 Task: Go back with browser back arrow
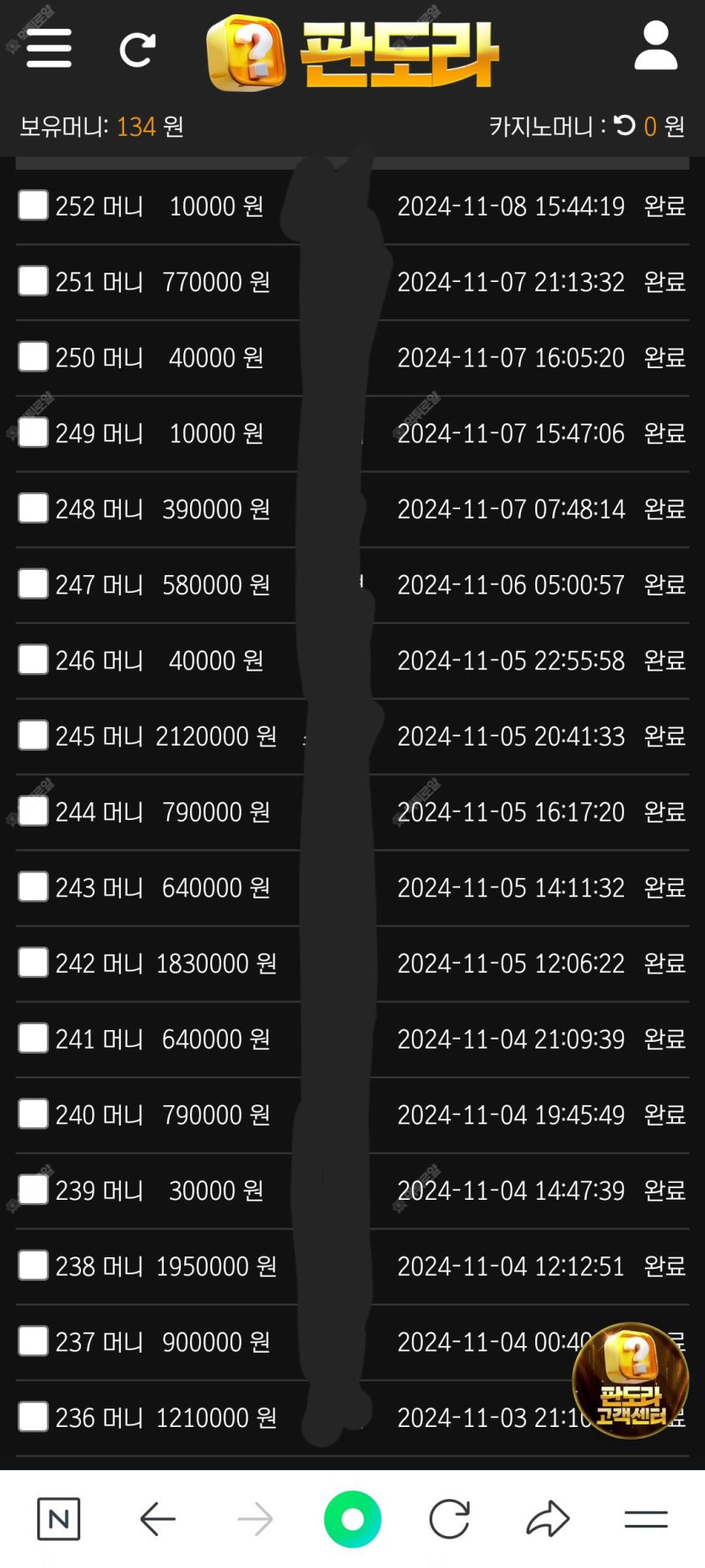click(157, 1519)
